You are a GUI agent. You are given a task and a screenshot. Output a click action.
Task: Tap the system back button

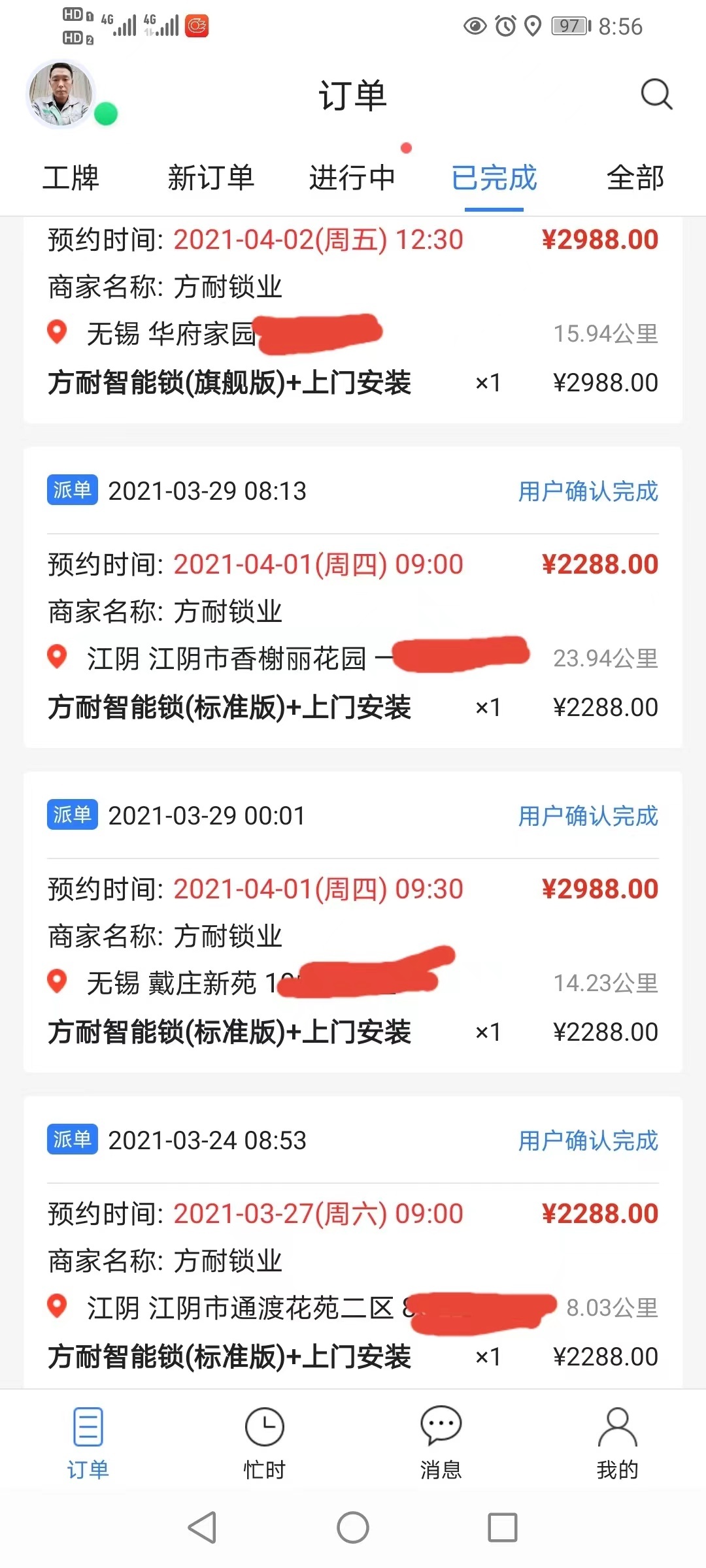tap(203, 1527)
